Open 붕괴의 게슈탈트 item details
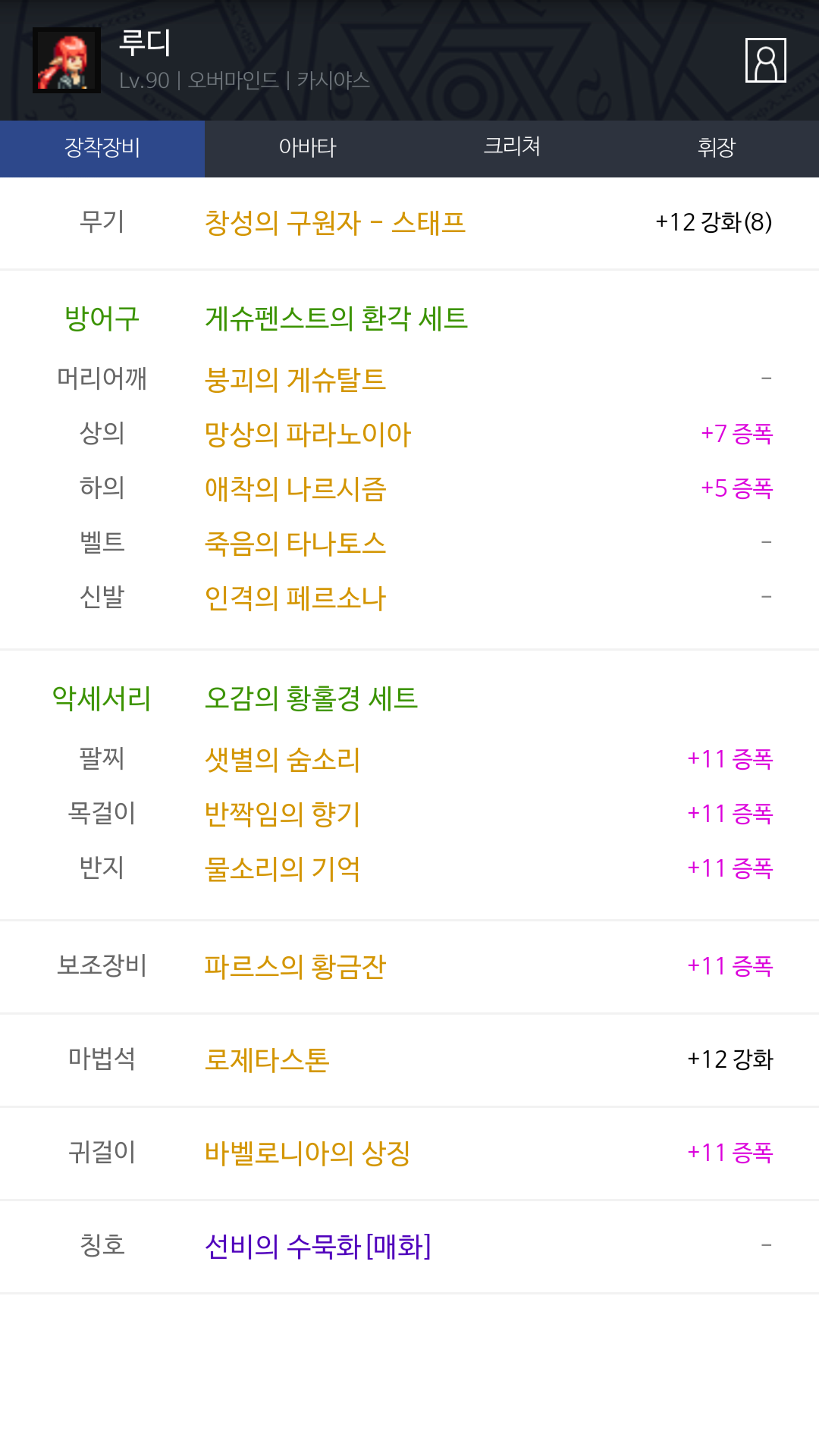The width and height of the screenshot is (819, 1456). click(295, 379)
